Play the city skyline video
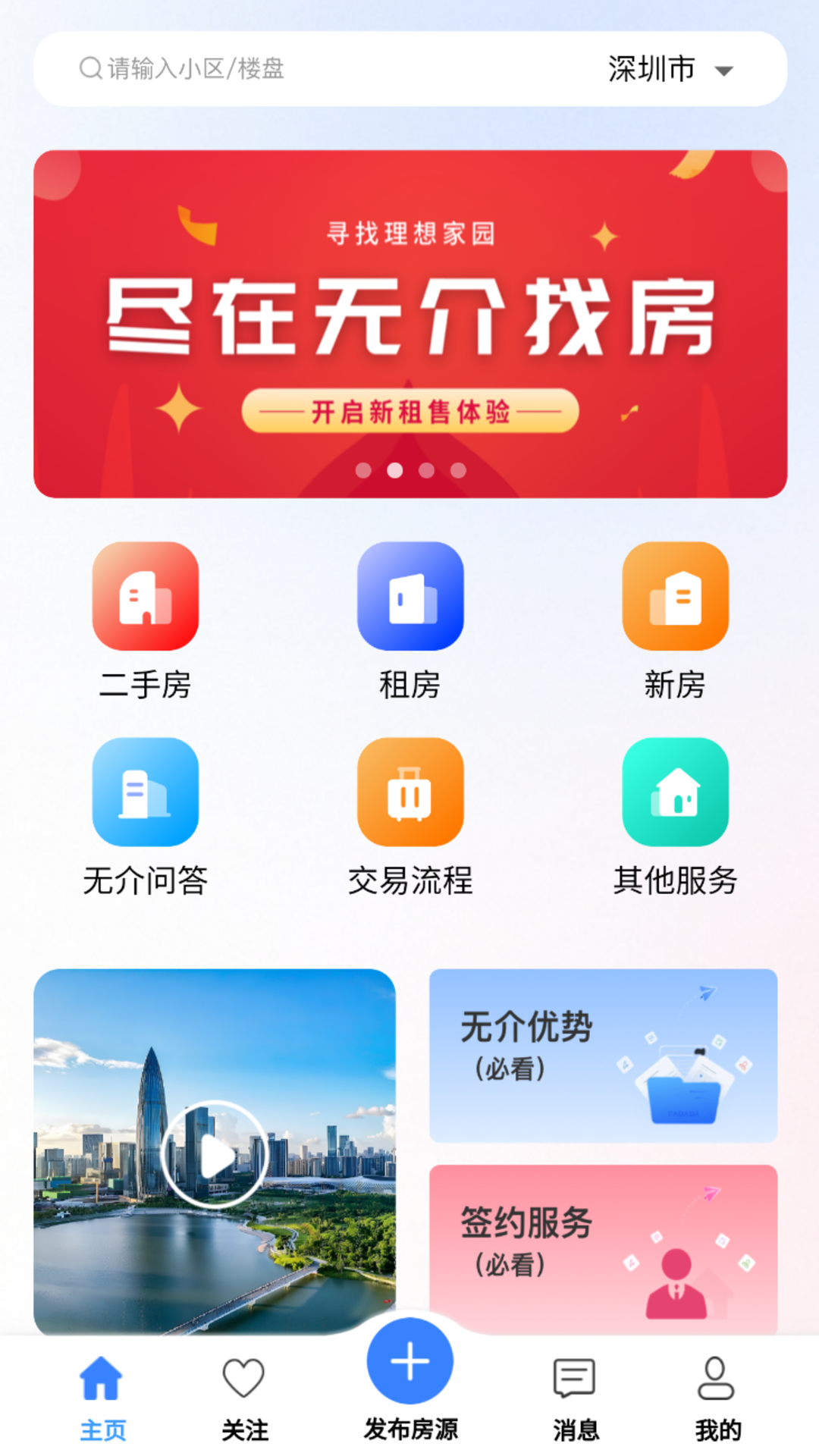 point(215,1153)
